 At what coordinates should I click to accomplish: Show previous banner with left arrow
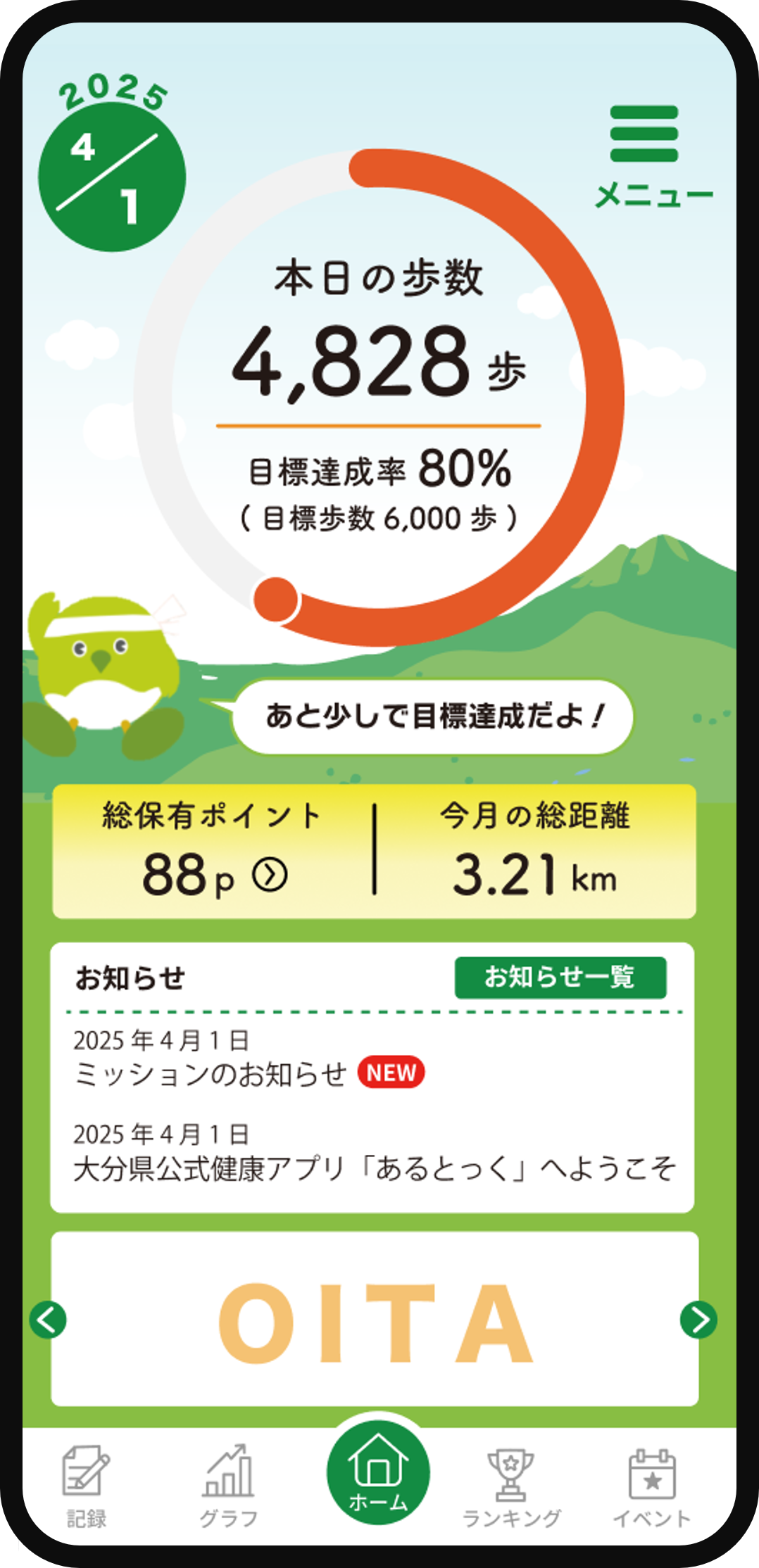click(x=48, y=1320)
